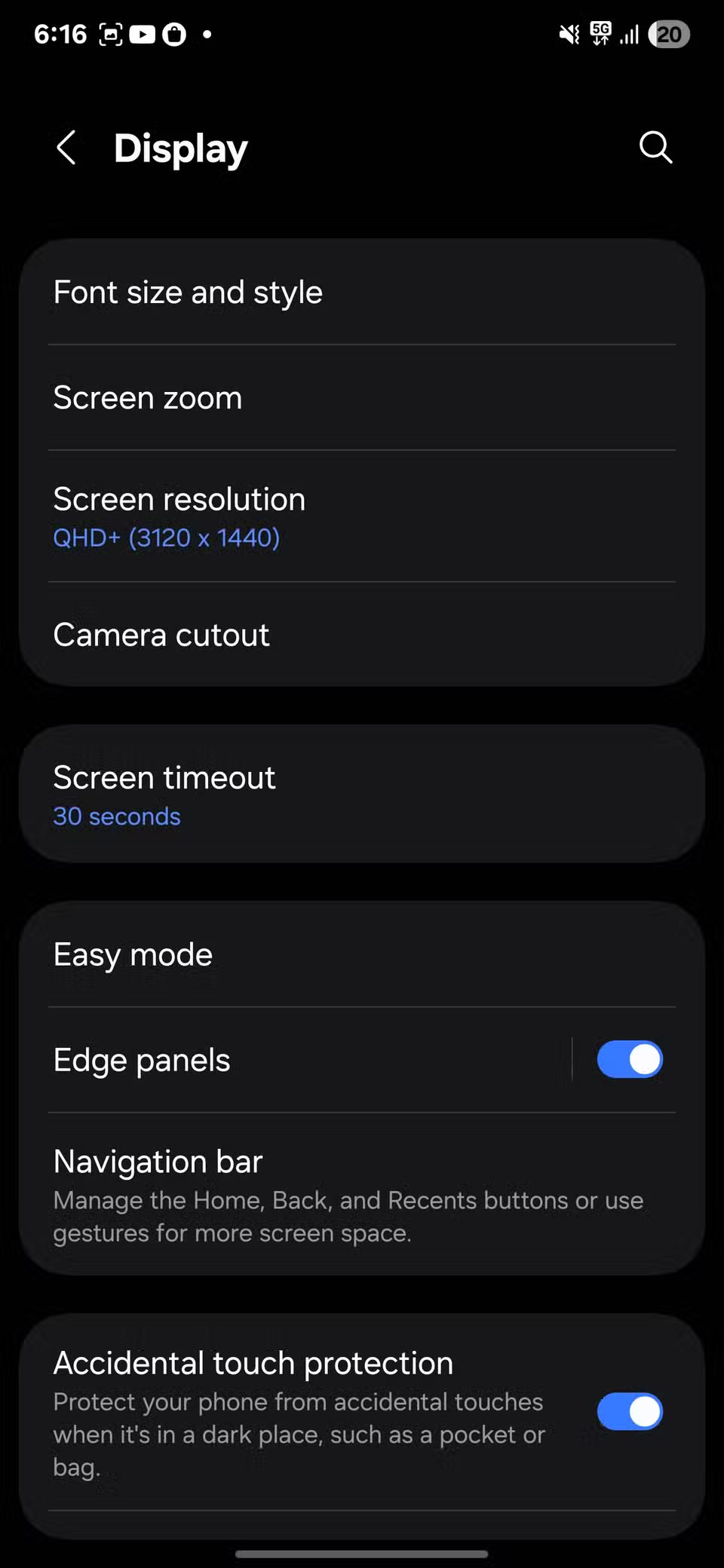724x1568 pixels.
Task: Tap the screenshot notification icon in status bar
Action: tap(110, 34)
